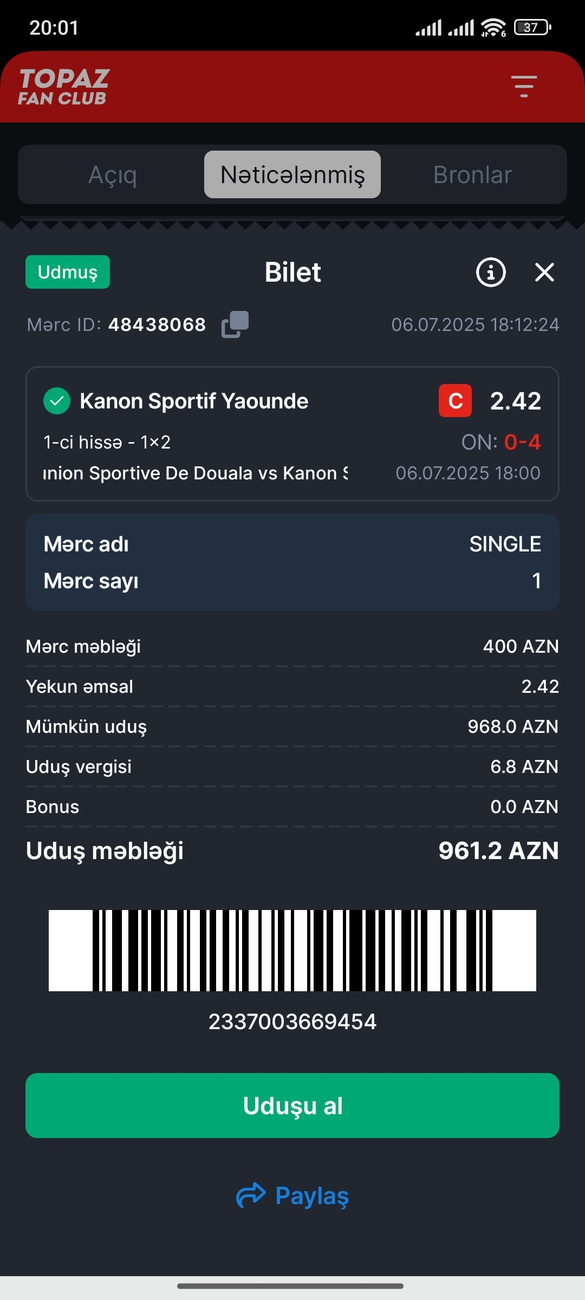Select the Nəticələnmiş tab

pyautogui.click(x=292, y=175)
